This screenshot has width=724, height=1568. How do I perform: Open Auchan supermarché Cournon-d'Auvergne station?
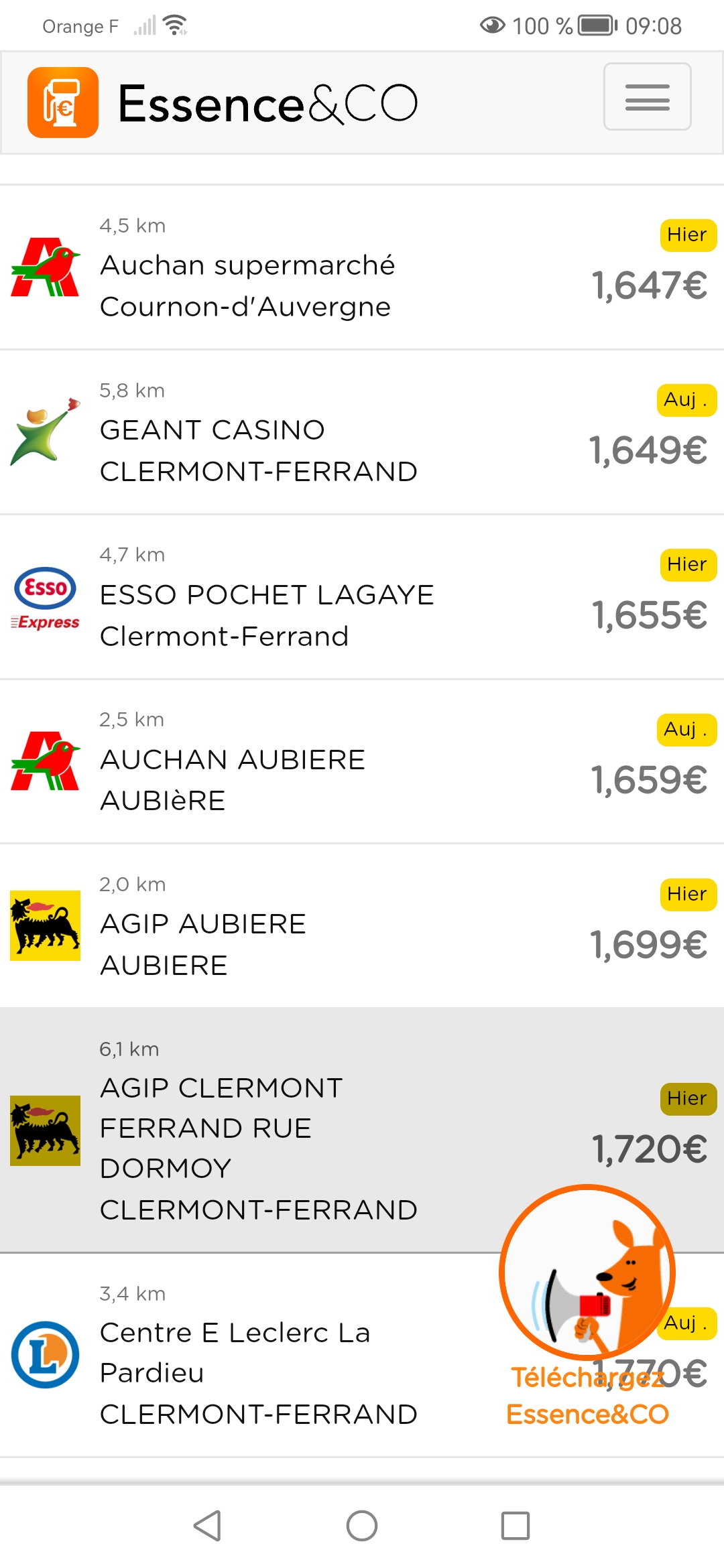(247, 286)
